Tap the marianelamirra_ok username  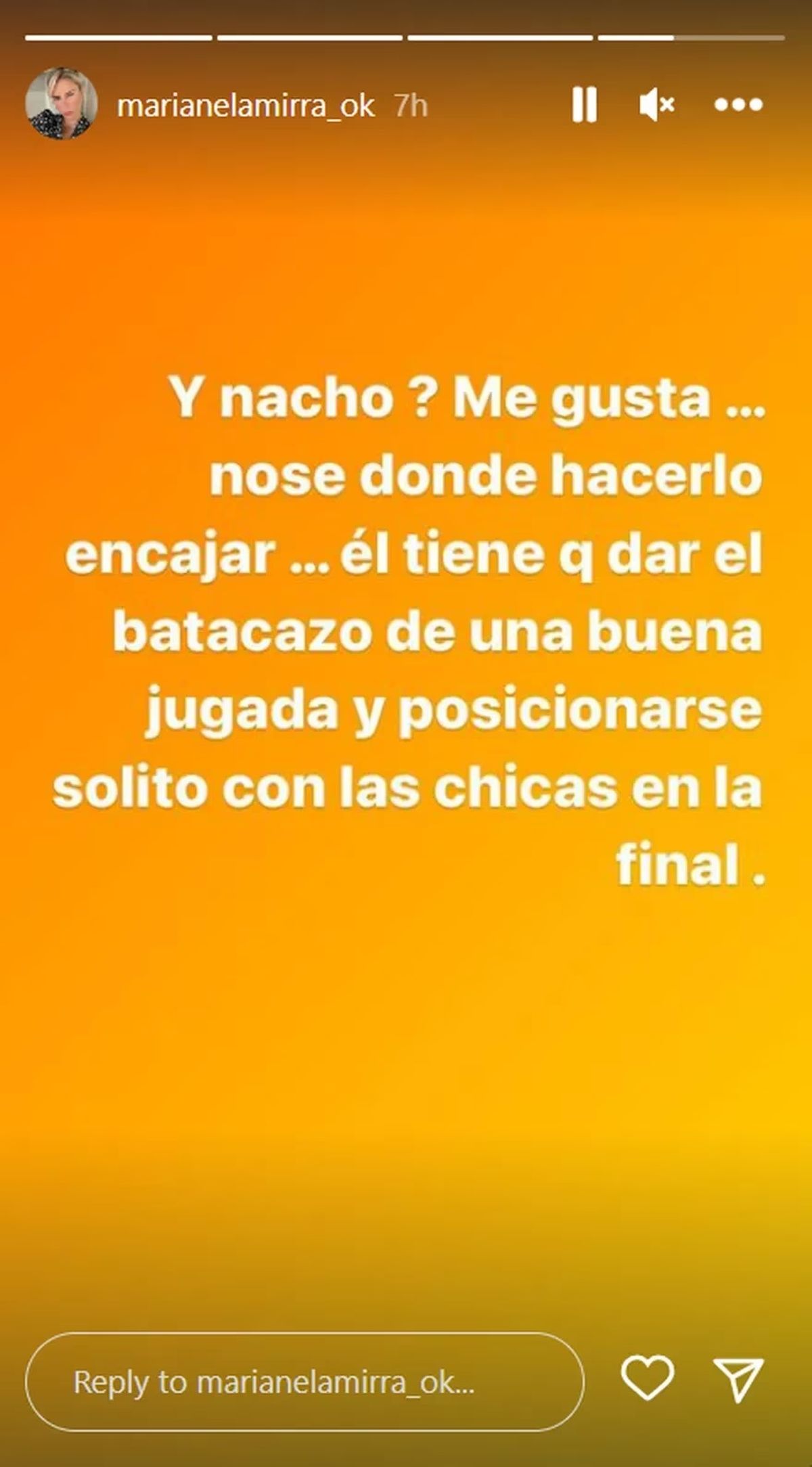coord(246,106)
